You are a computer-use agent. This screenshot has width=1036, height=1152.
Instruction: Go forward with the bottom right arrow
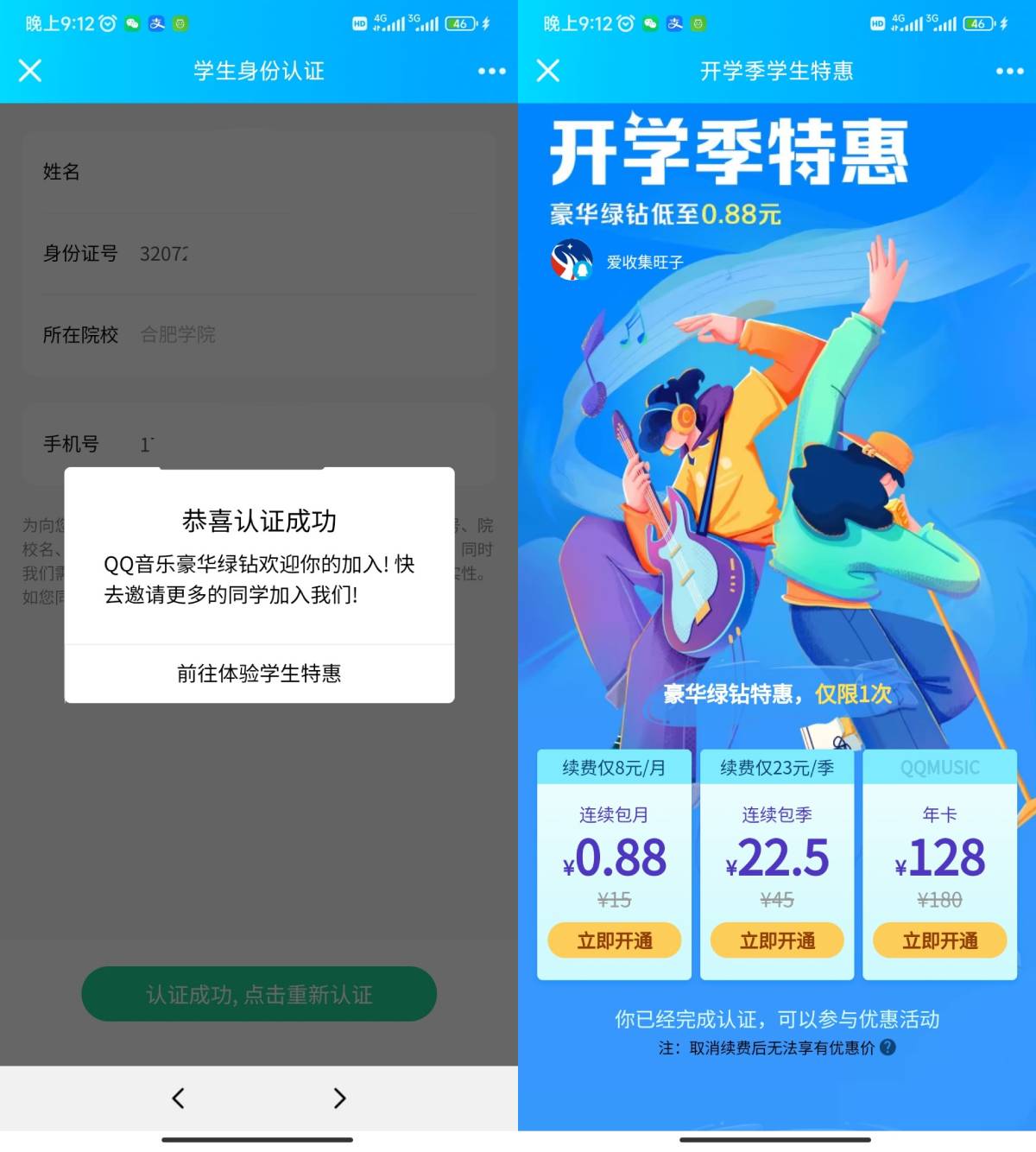[339, 1098]
